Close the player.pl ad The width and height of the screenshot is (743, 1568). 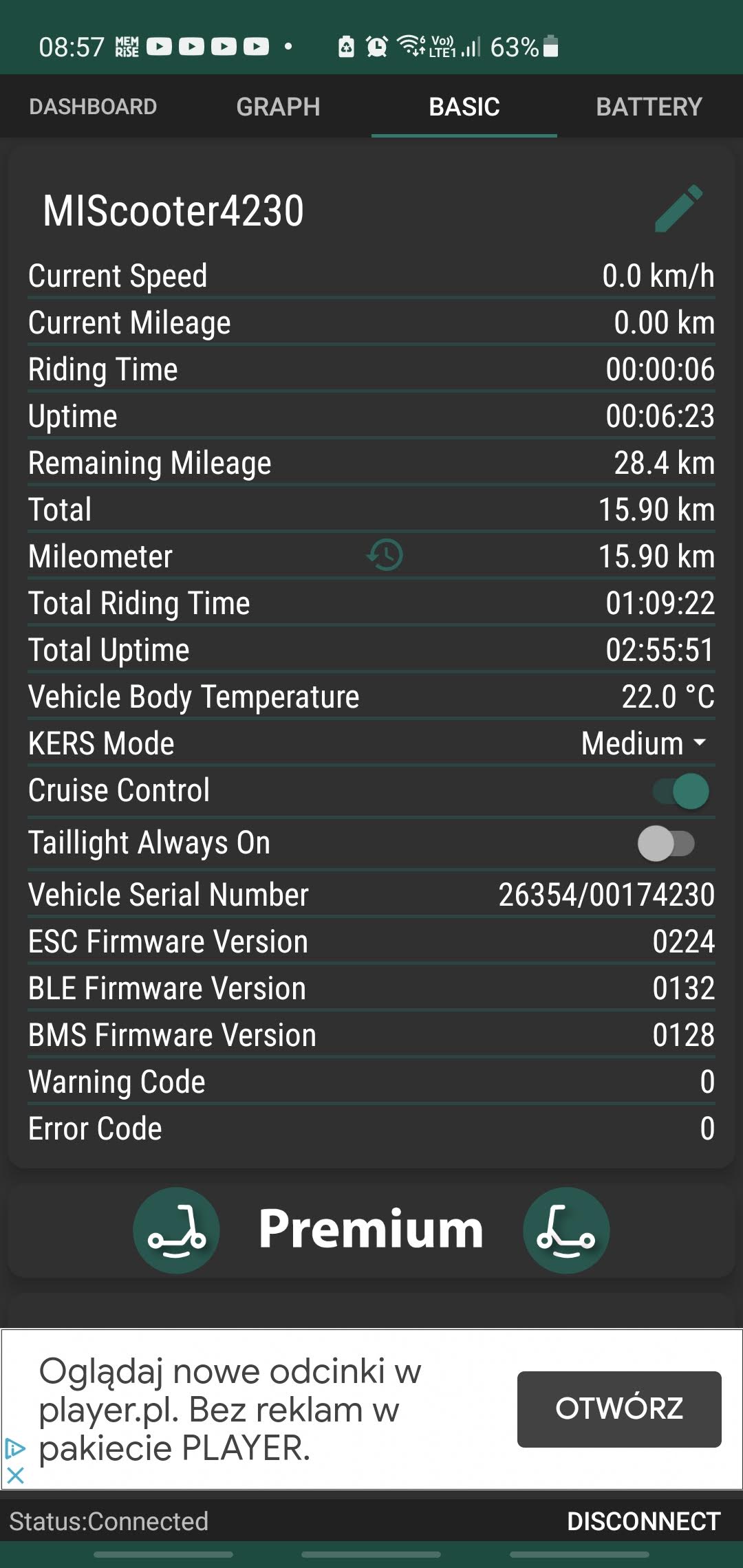point(15,1474)
